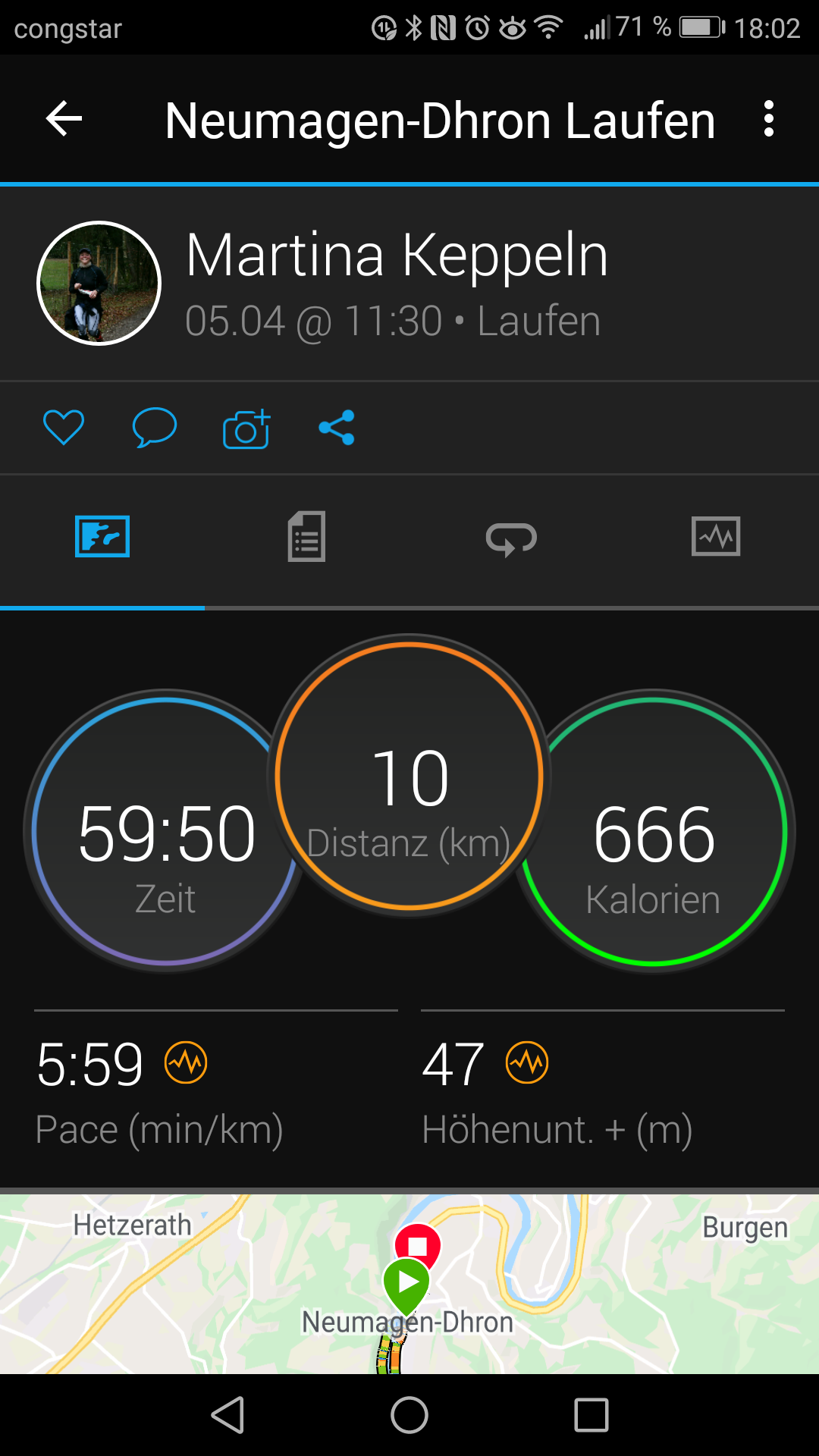Share this running activity
Image resolution: width=819 pixels, height=1456 pixels.
point(337,428)
